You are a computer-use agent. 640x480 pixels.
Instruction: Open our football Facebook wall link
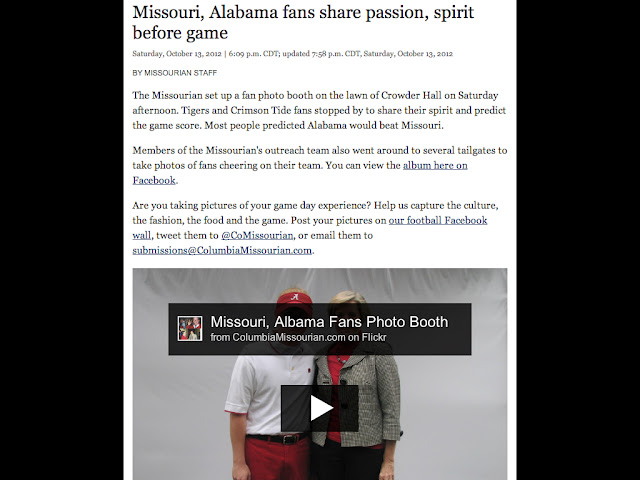coord(438,220)
